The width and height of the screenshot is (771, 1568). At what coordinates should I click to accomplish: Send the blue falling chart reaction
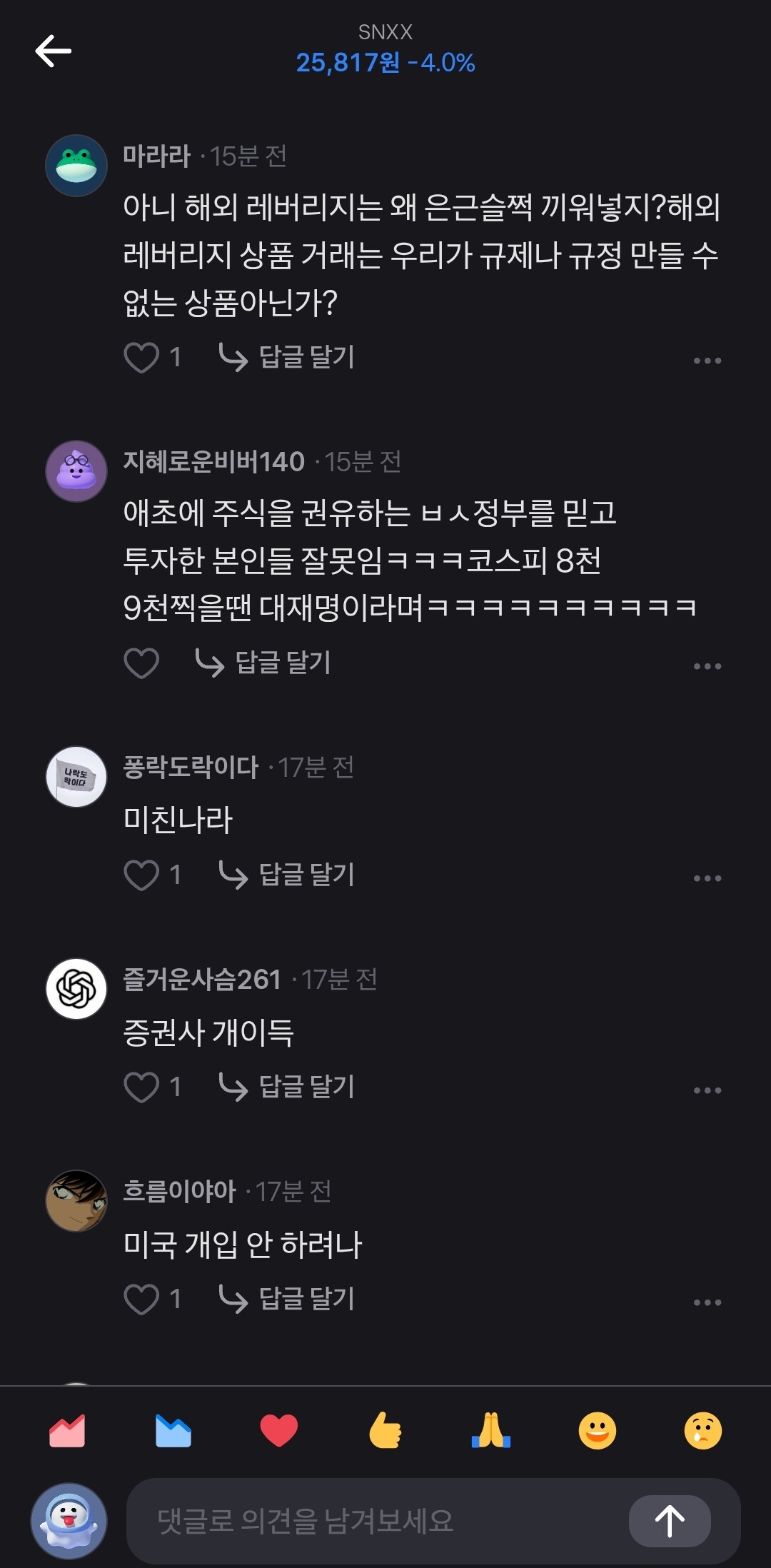(173, 1430)
